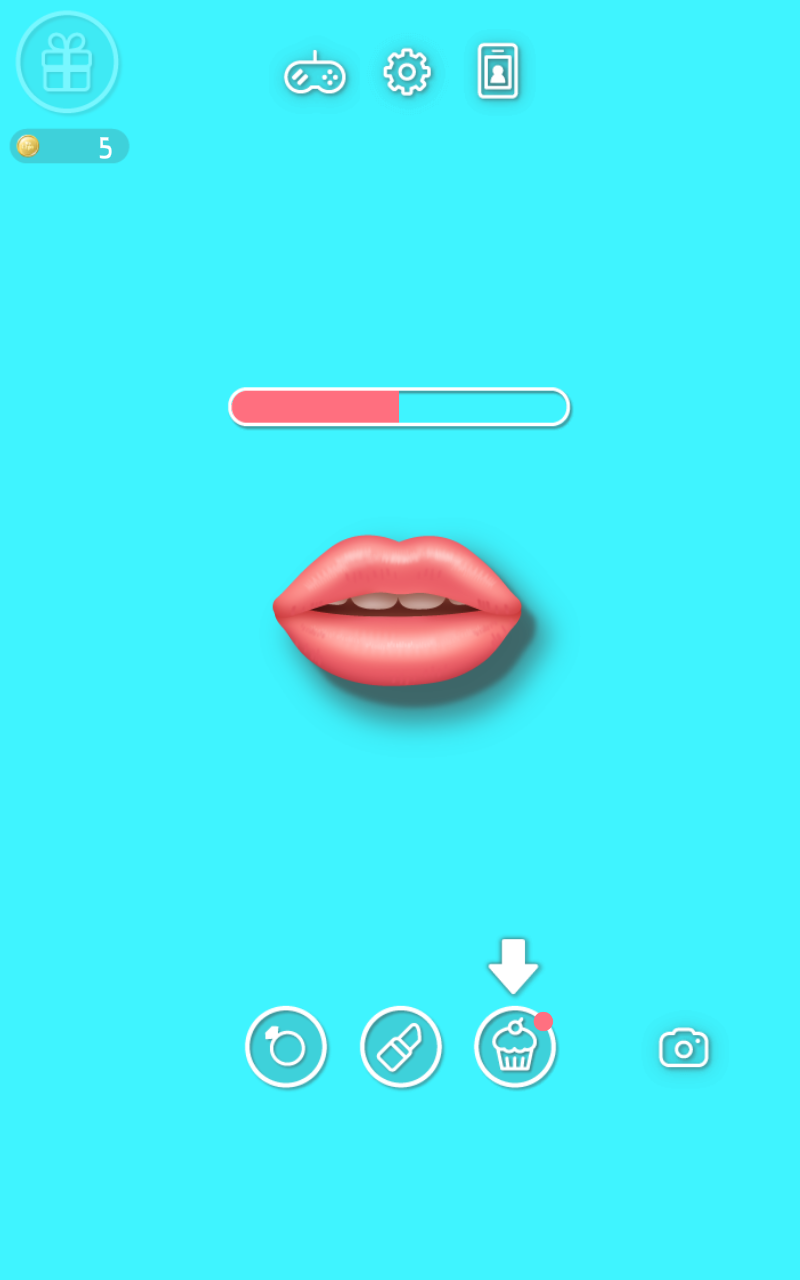Screen dimensions: 800x1280
Task: Open the profile card icon
Action: pos(498,71)
